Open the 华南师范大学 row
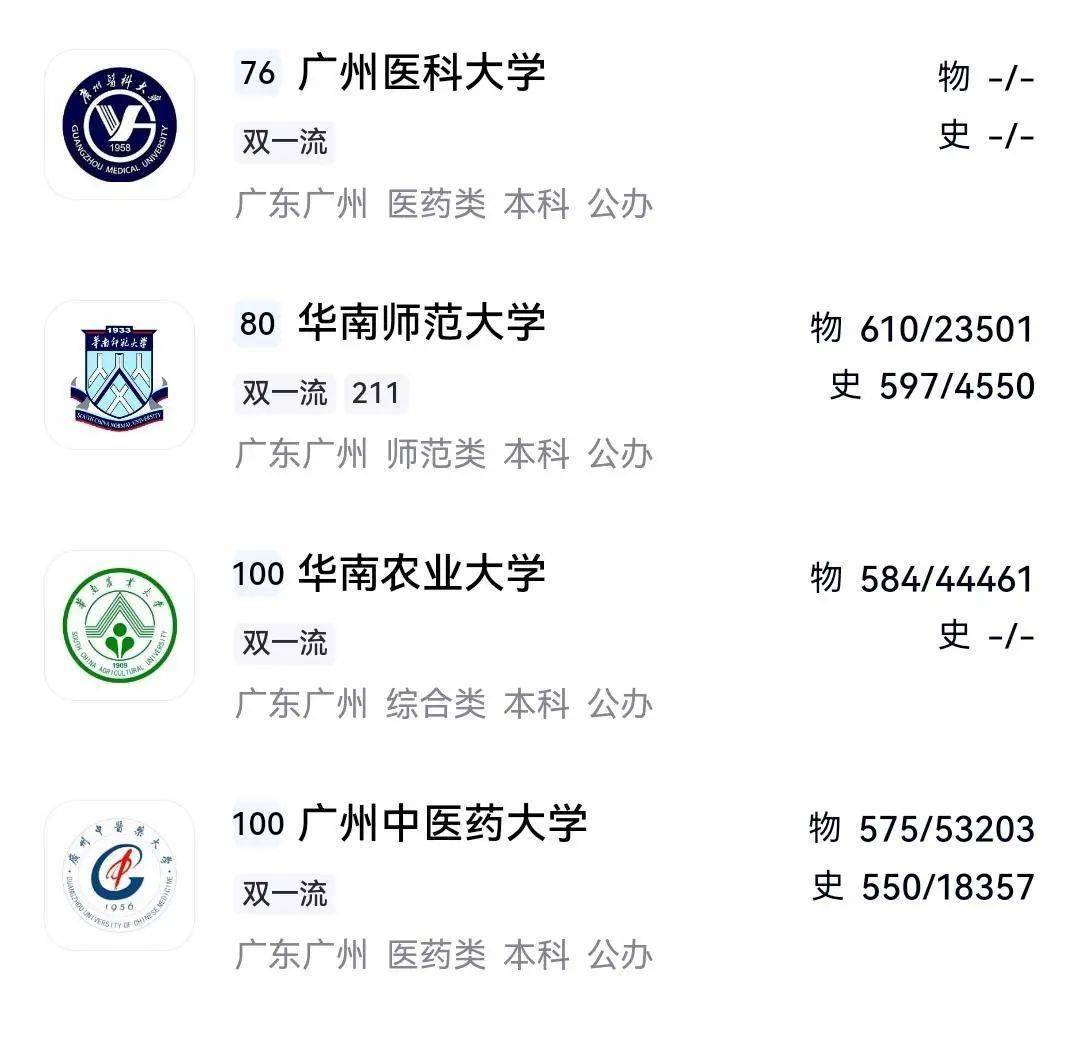Screen dimensions: 1080x1048 [421, 323]
